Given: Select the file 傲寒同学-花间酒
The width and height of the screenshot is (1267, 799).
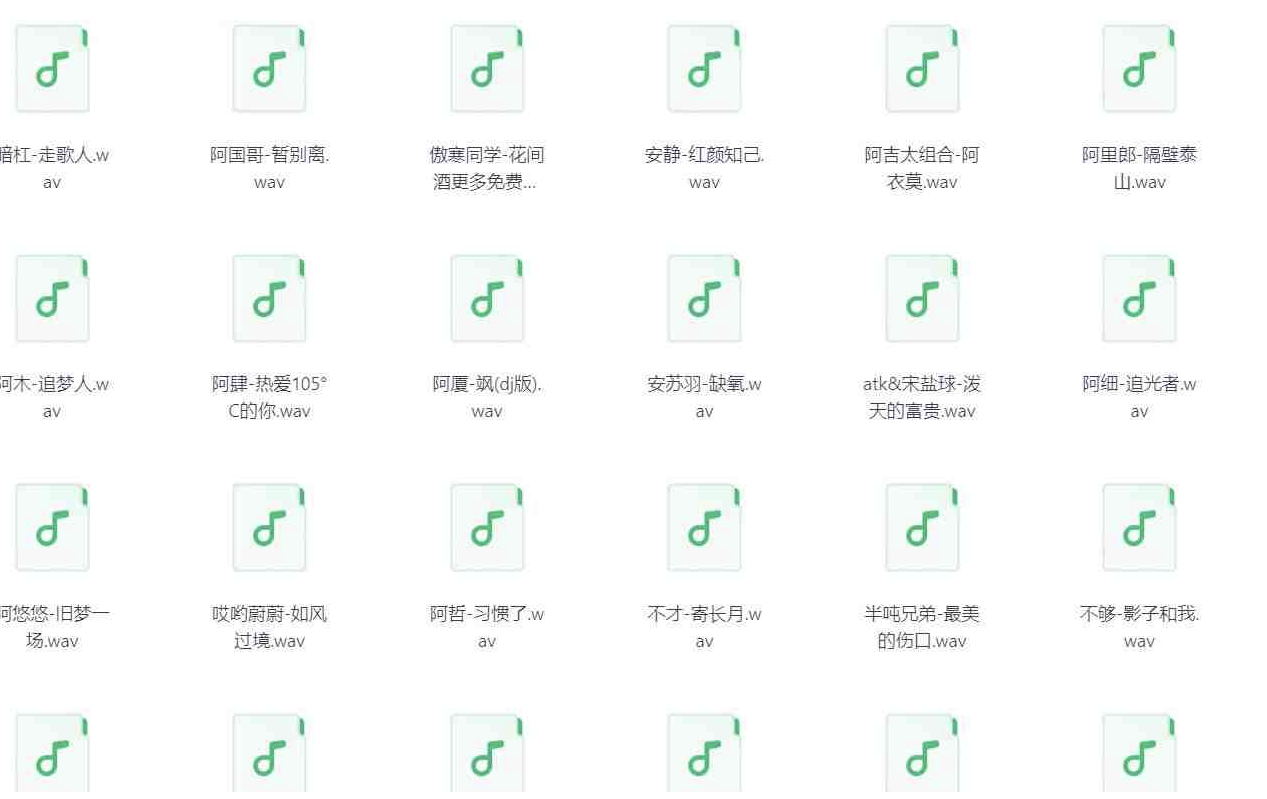Looking at the screenshot, I should tap(487, 70).
